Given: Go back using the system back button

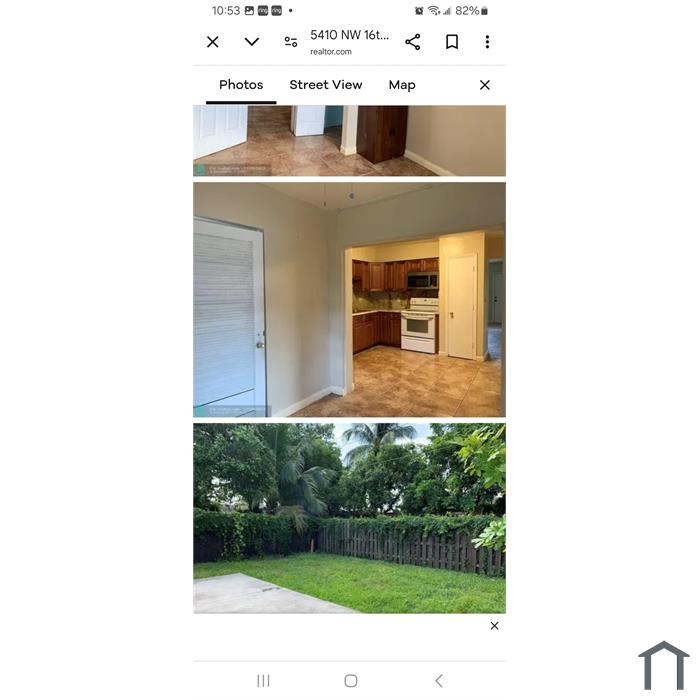Looking at the screenshot, I should (438, 681).
